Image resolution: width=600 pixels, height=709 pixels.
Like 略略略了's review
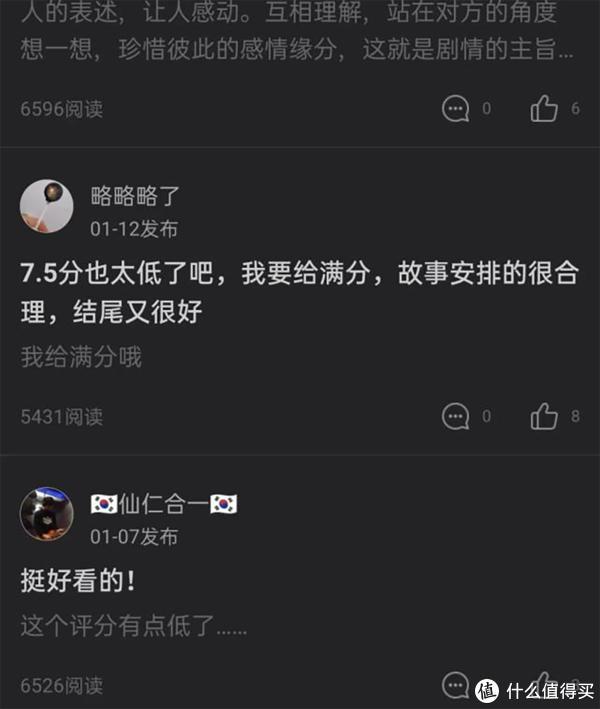coord(544,416)
